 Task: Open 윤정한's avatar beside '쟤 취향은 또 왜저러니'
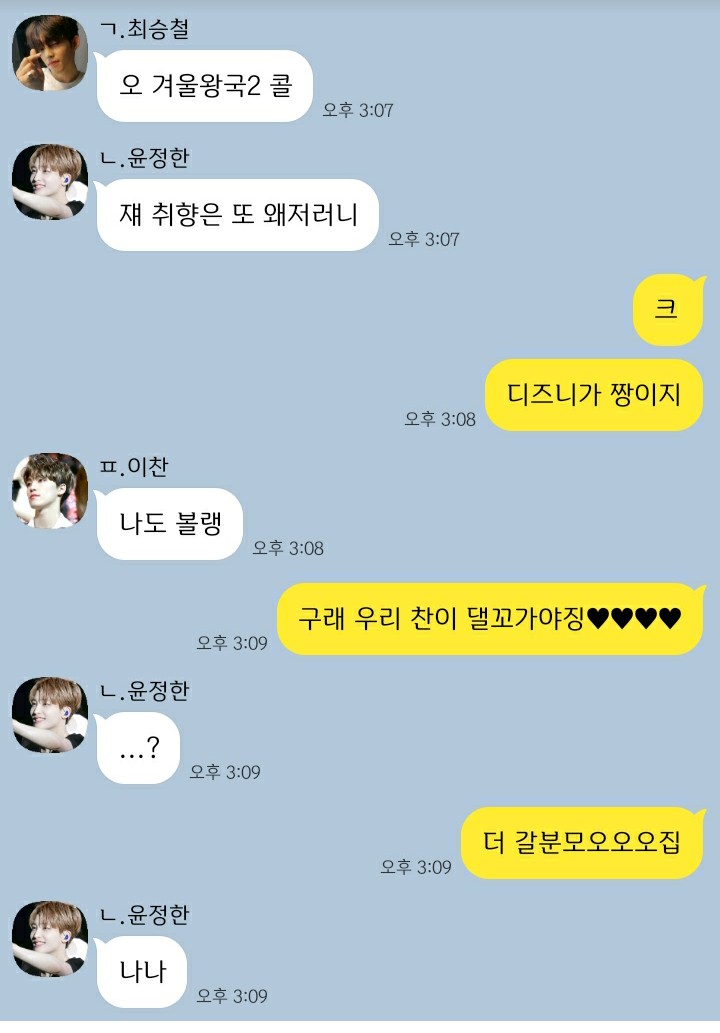pyautogui.click(x=50, y=181)
